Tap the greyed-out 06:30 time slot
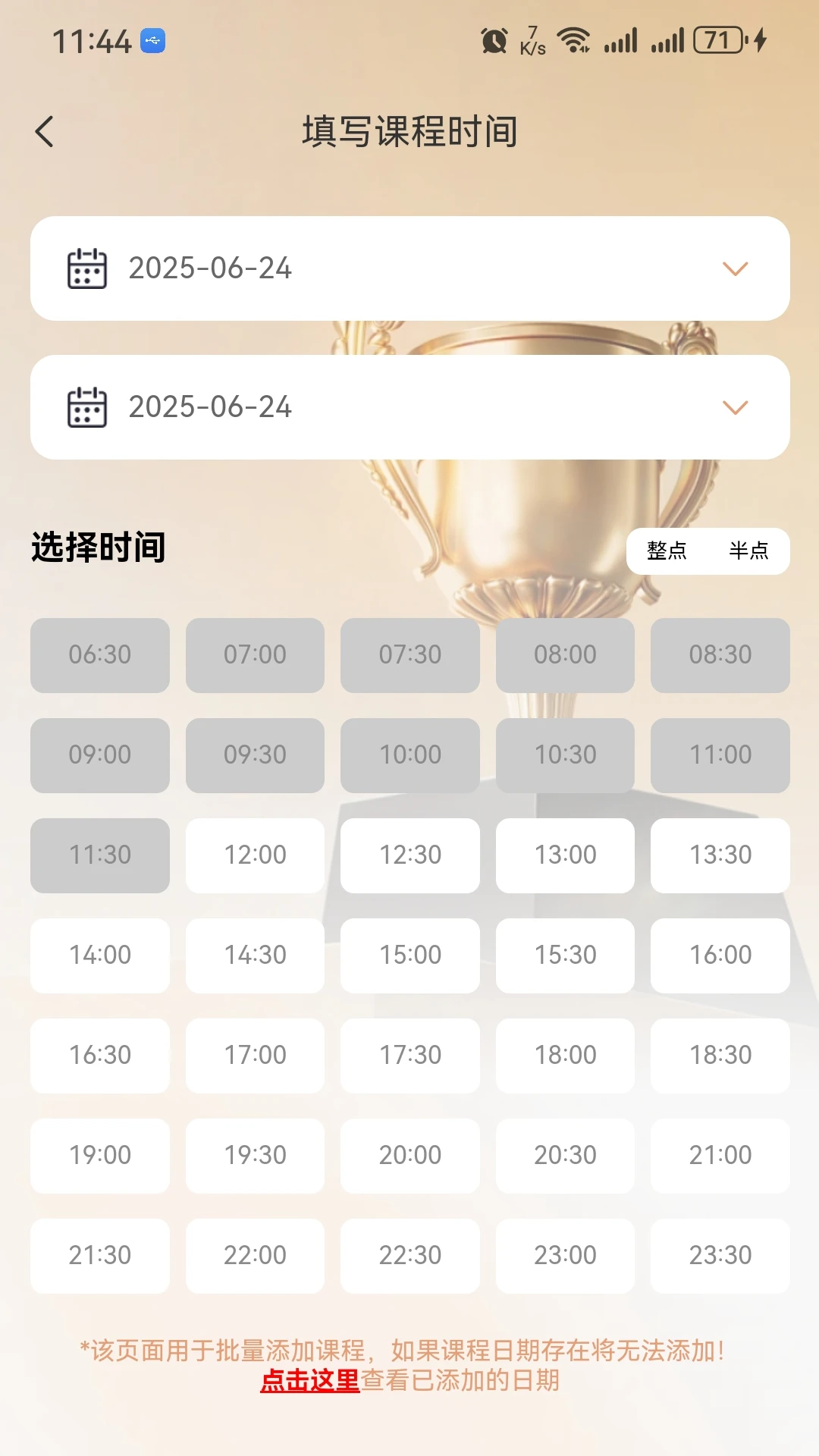Viewport: 819px width, 1456px height. pos(99,655)
